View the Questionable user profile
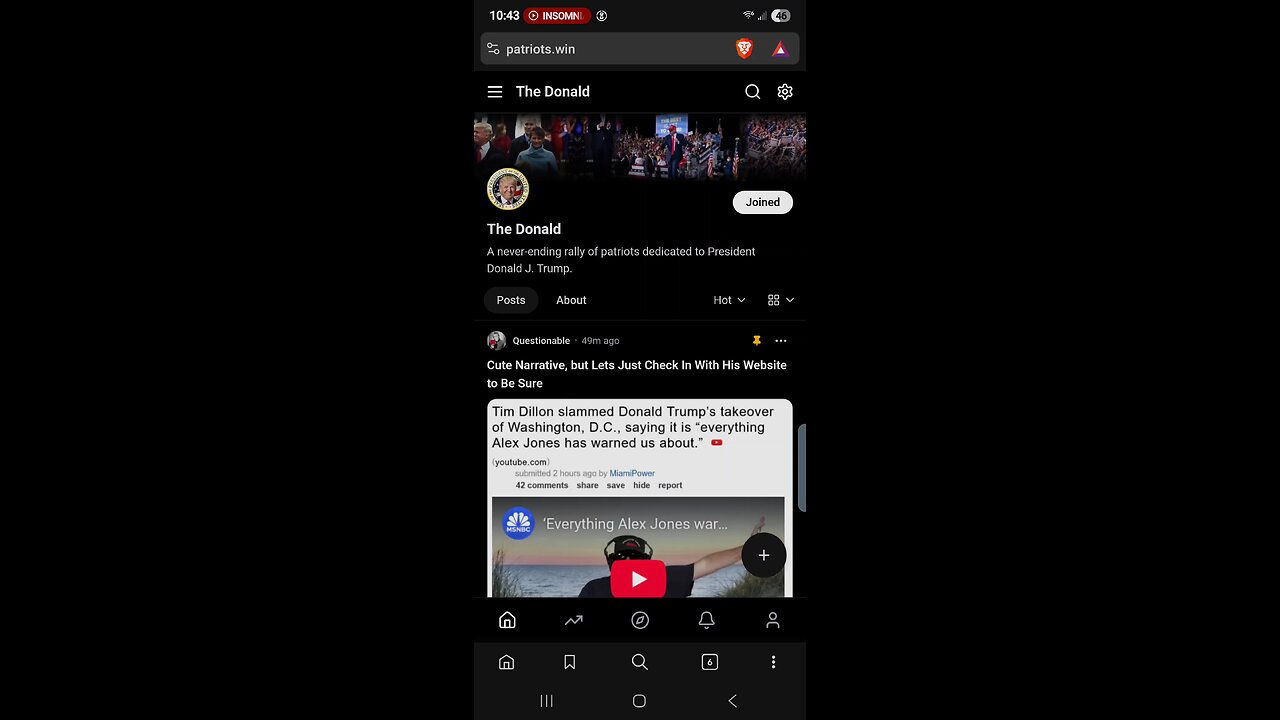 540,341
